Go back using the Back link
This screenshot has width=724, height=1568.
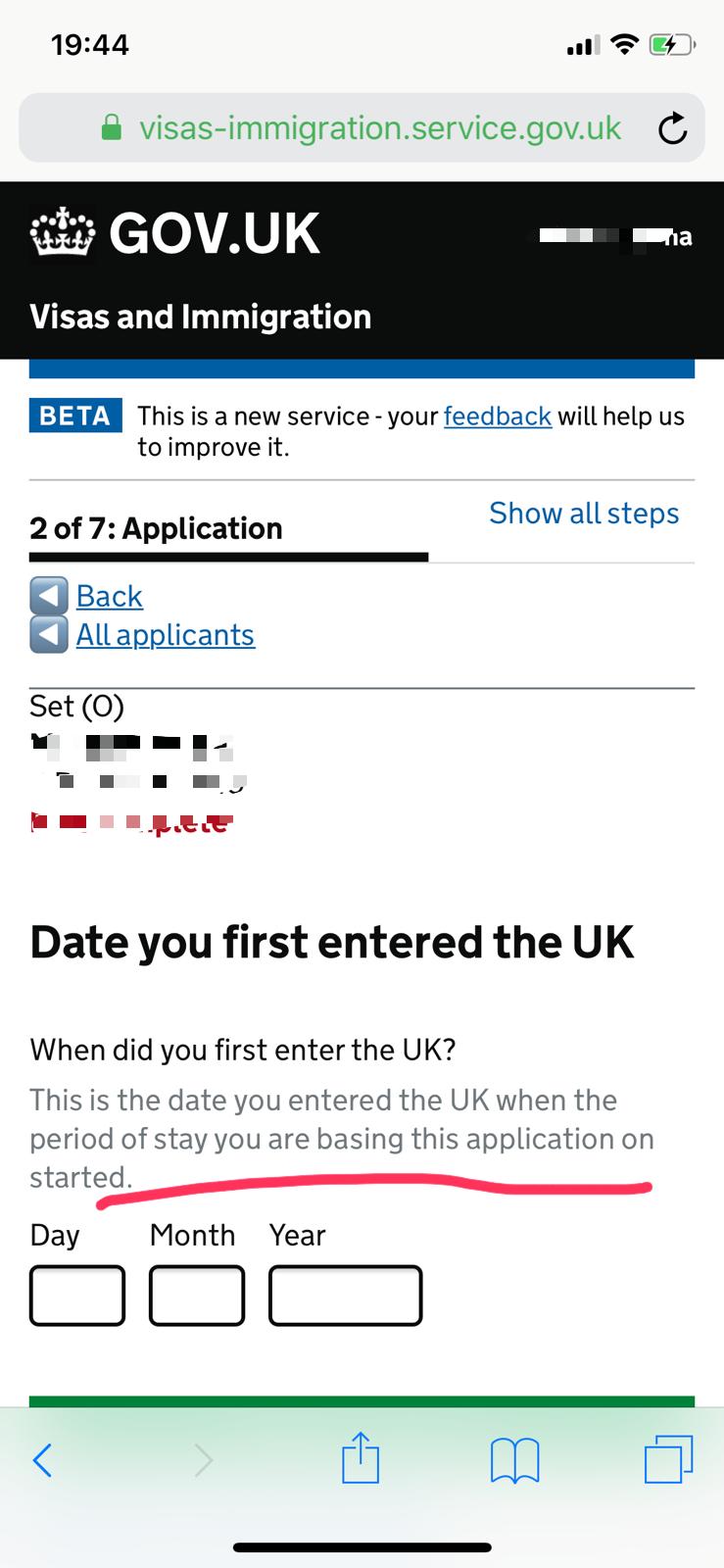(x=109, y=596)
